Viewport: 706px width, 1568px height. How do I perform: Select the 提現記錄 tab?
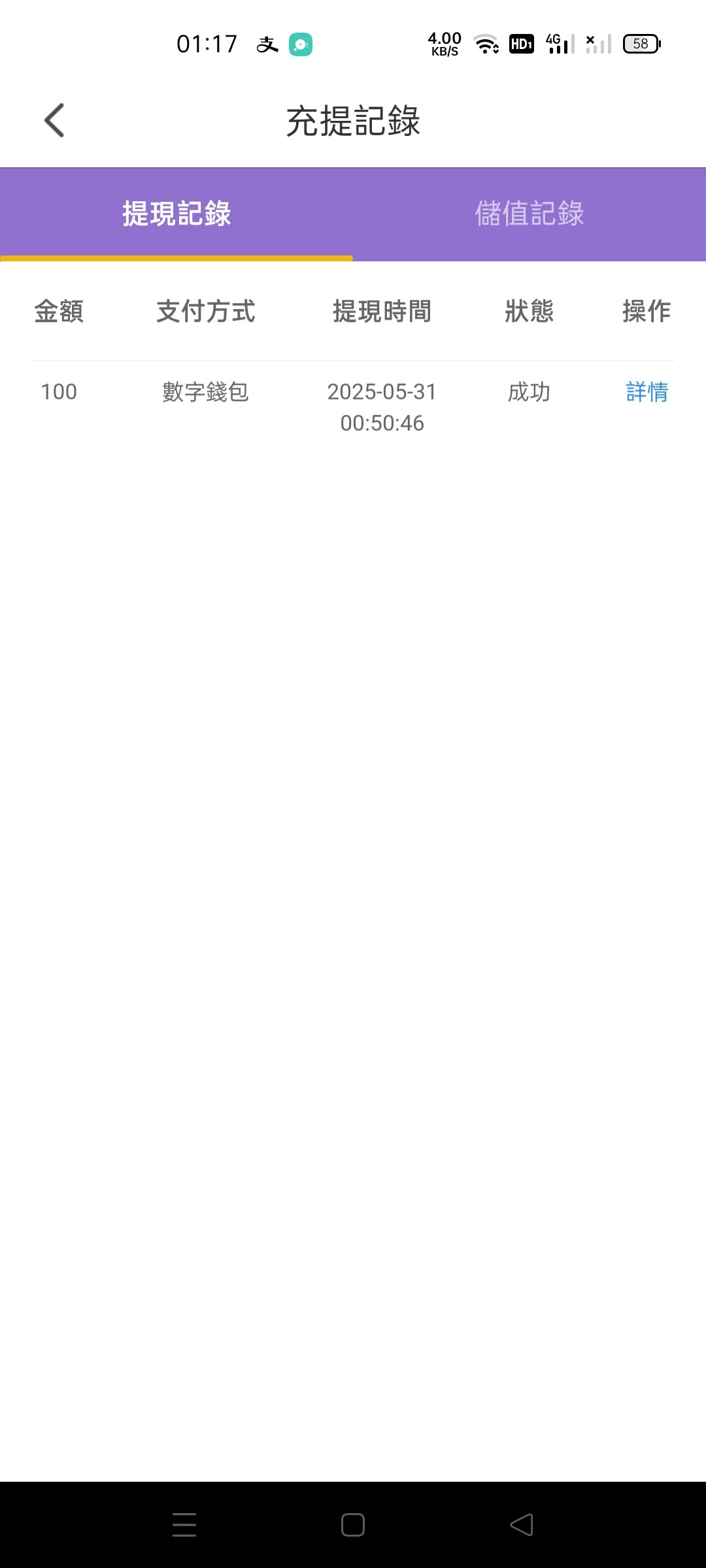click(176, 214)
